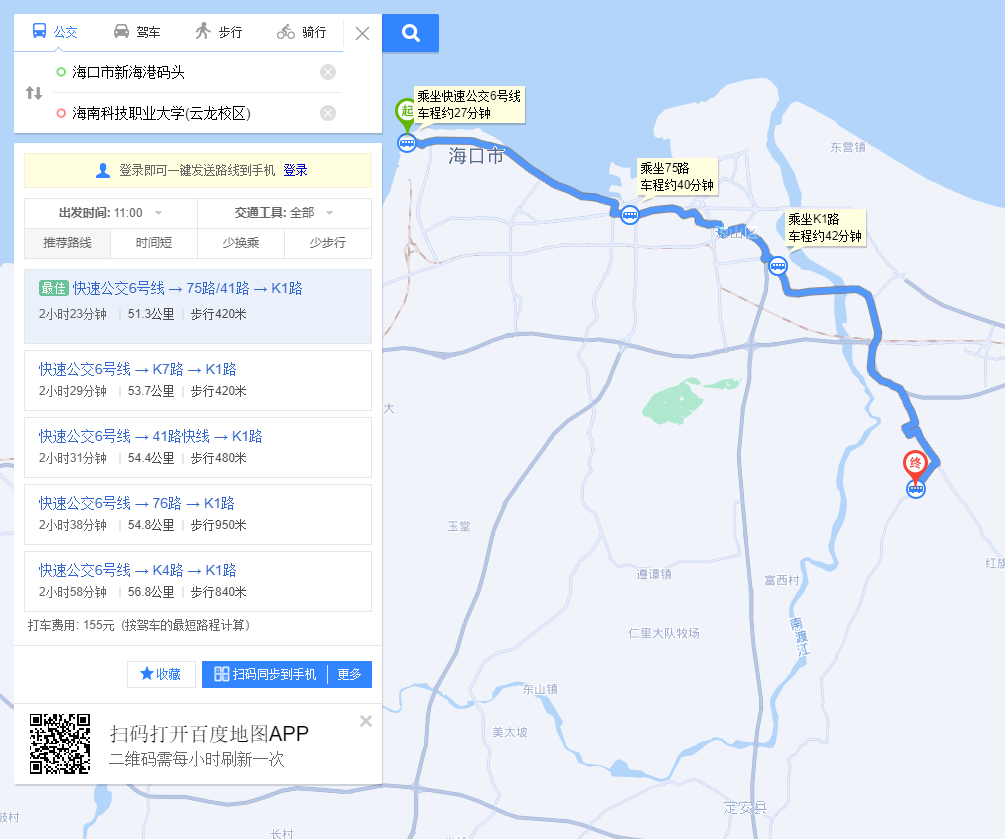
Task: Open the route via 76路
Action: click(x=137, y=504)
